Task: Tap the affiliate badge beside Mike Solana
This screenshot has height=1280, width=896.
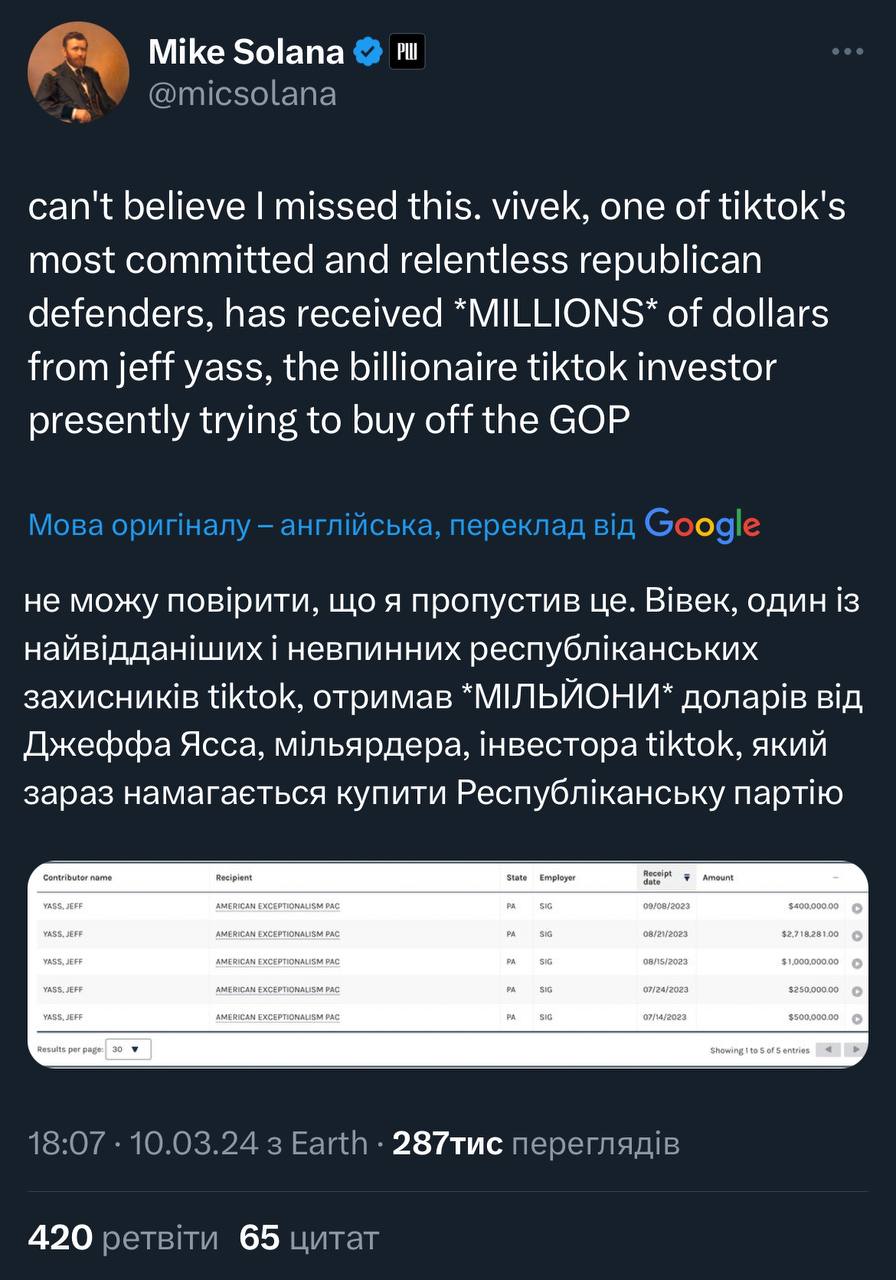Action: click(x=407, y=52)
